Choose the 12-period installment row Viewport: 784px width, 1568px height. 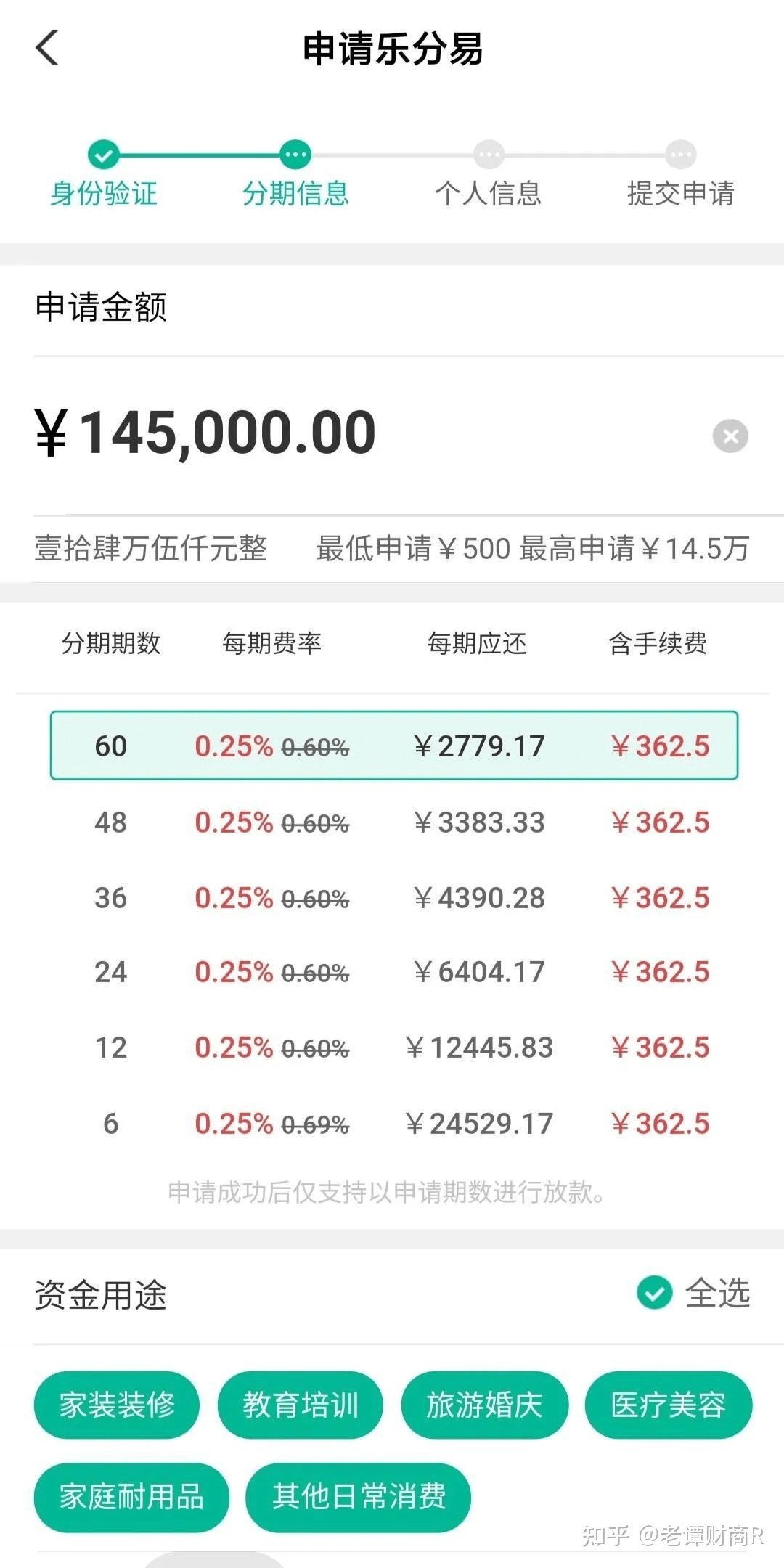tap(393, 1048)
